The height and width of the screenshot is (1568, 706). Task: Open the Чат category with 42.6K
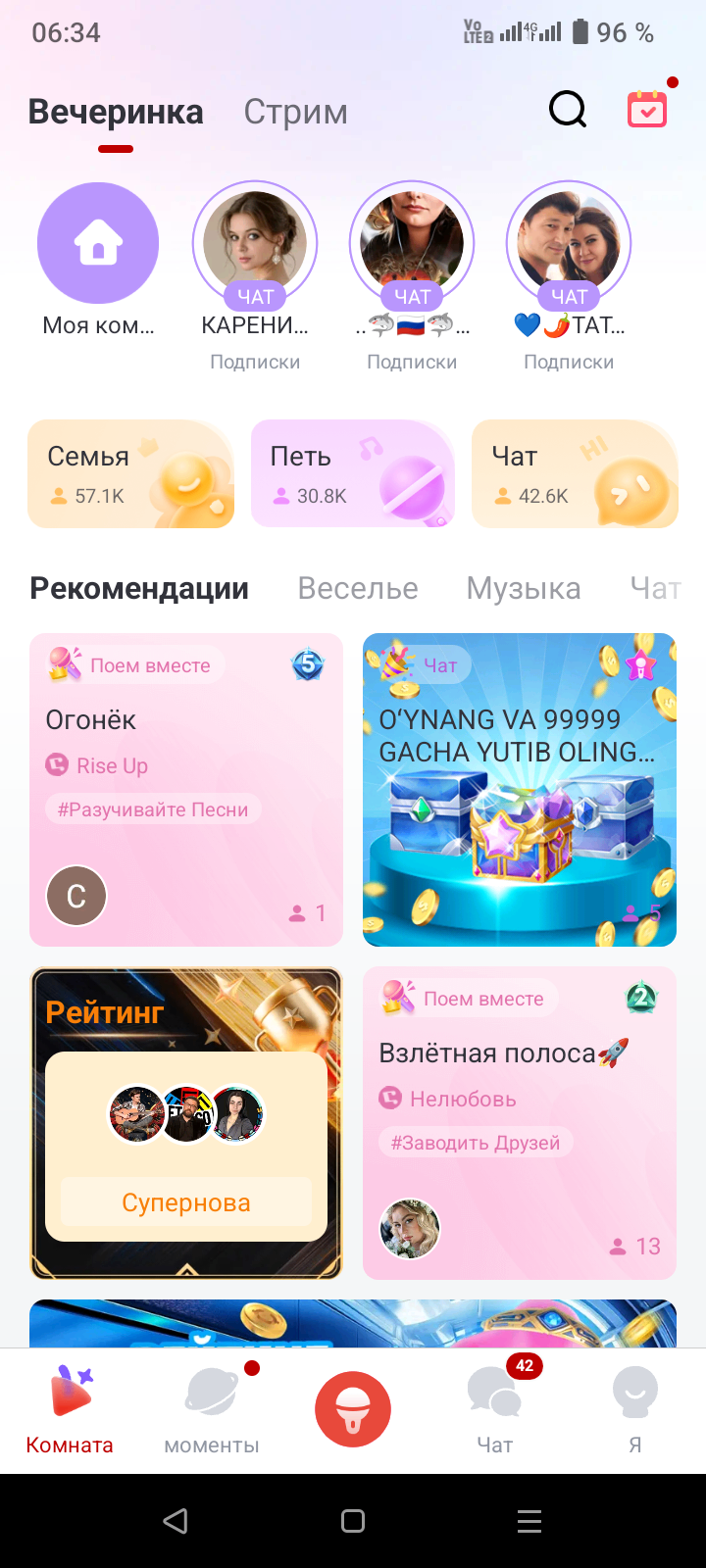point(575,474)
